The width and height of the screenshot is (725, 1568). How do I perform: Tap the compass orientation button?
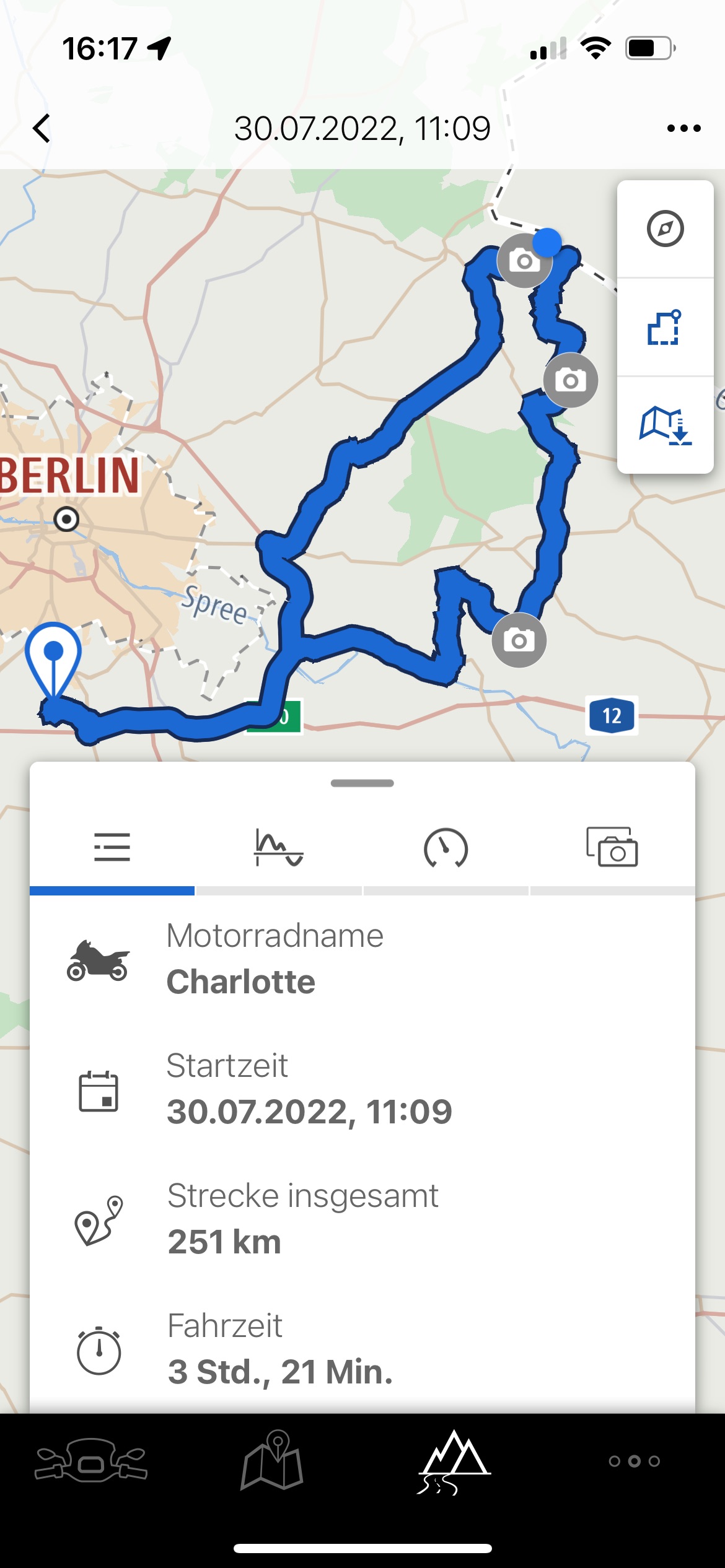tap(665, 229)
